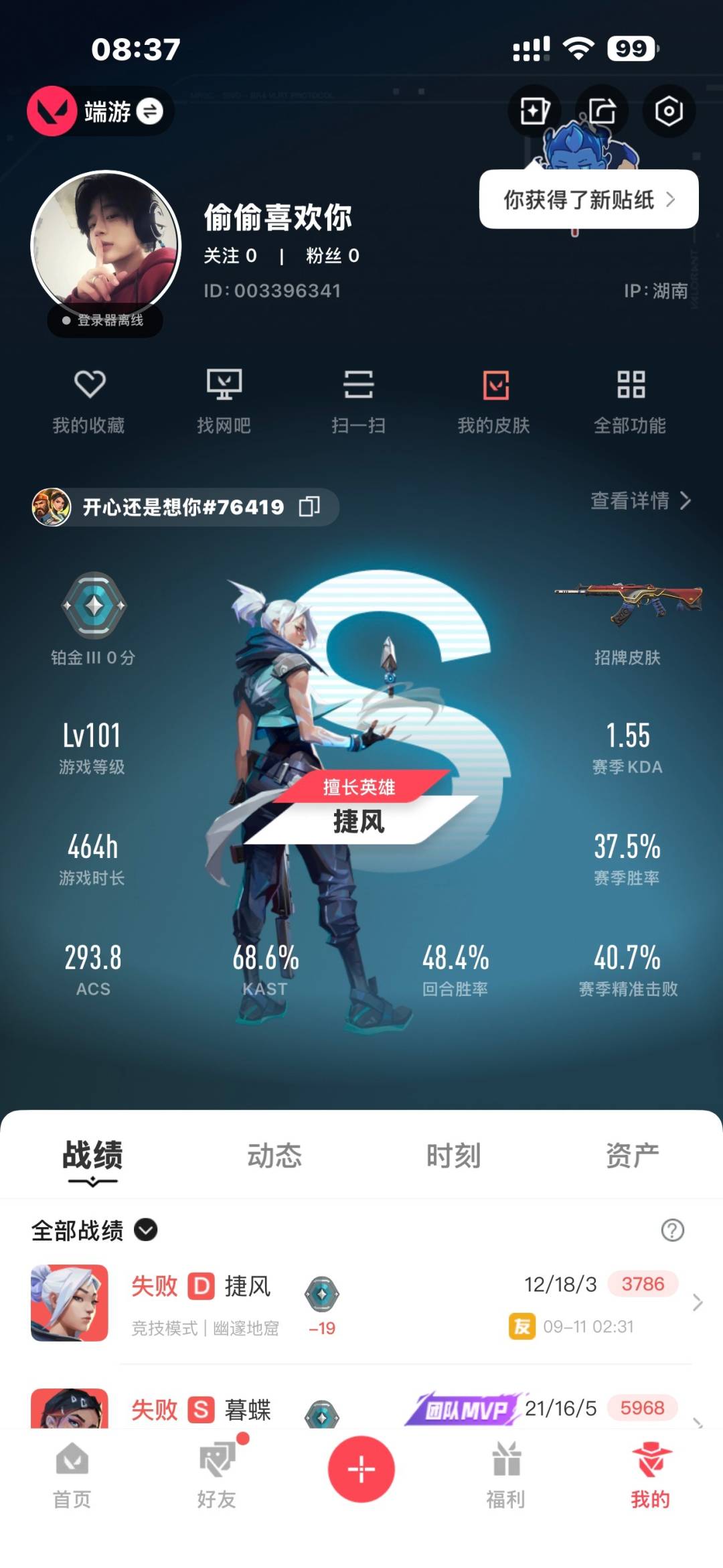Share the profile page
This screenshot has height=1568, width=723.
[602, 111]
